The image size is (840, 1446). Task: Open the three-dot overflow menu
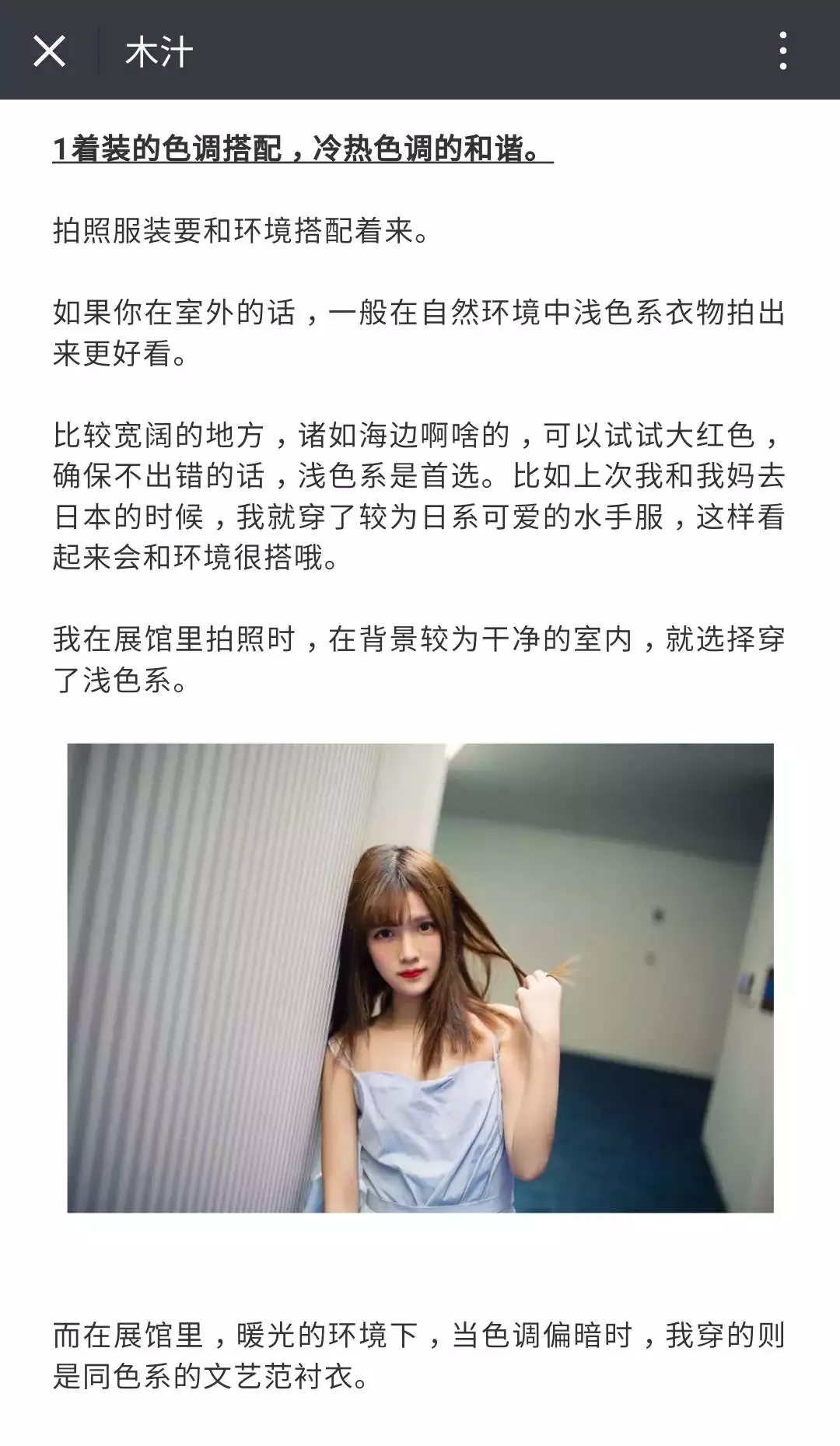tap(782, 51)
